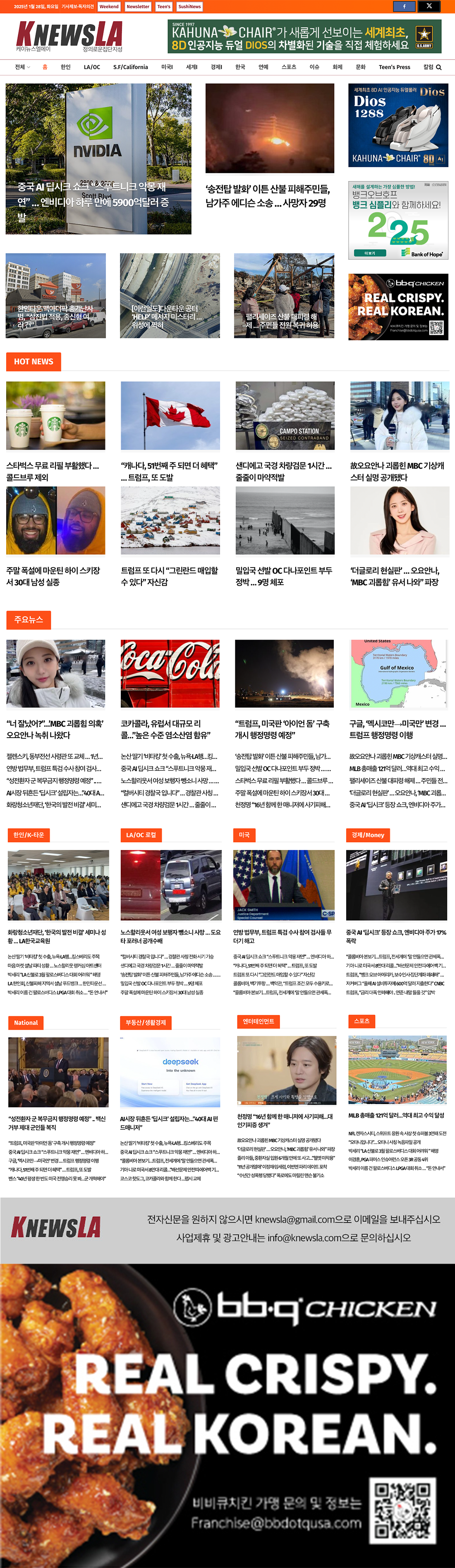The image size is (455, 1568).
Task: Open the 캐나다 51번째 주 트럼프 article
Action: coord(169,471)
